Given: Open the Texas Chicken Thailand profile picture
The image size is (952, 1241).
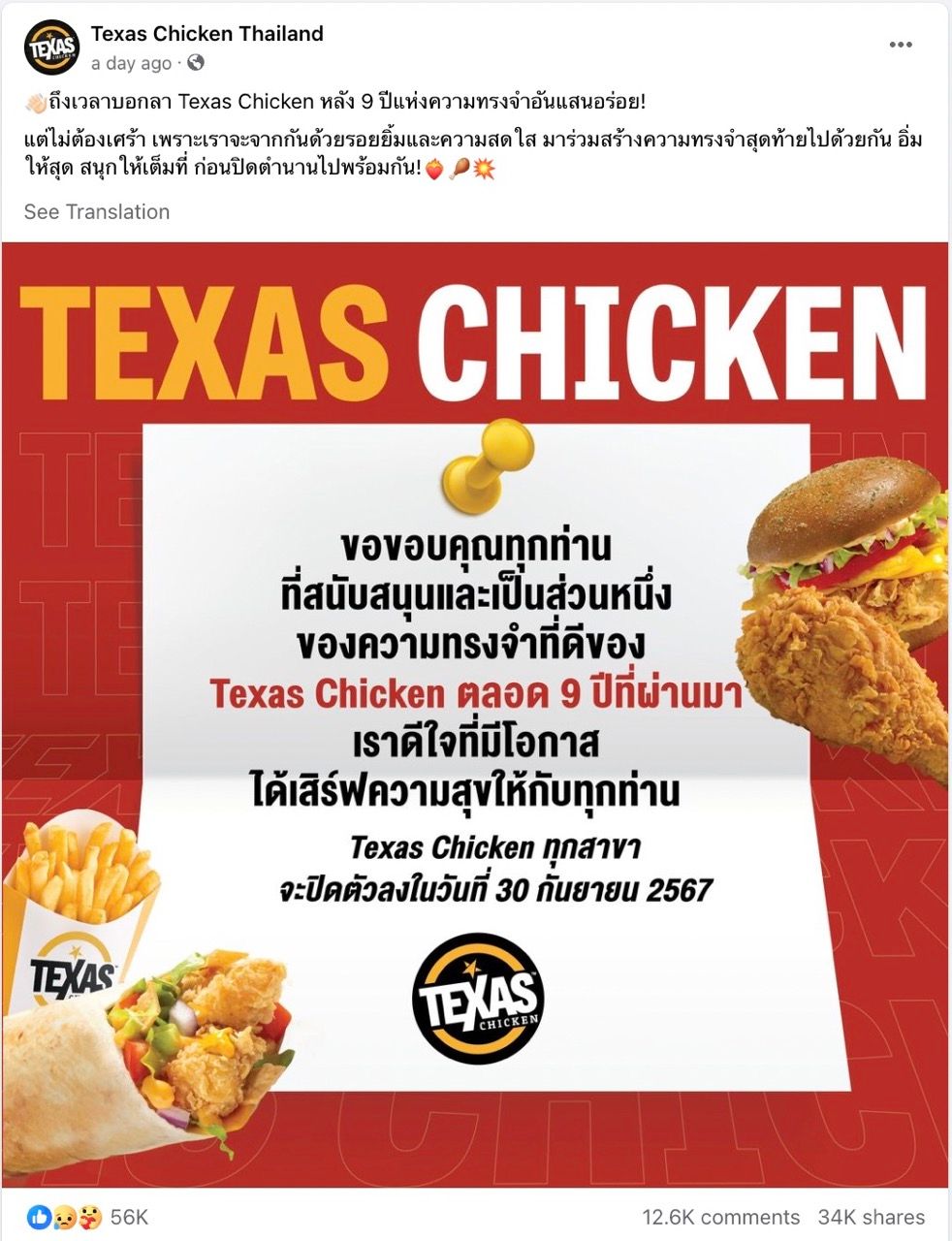Looking at the screenshot, I should [51, 48].
